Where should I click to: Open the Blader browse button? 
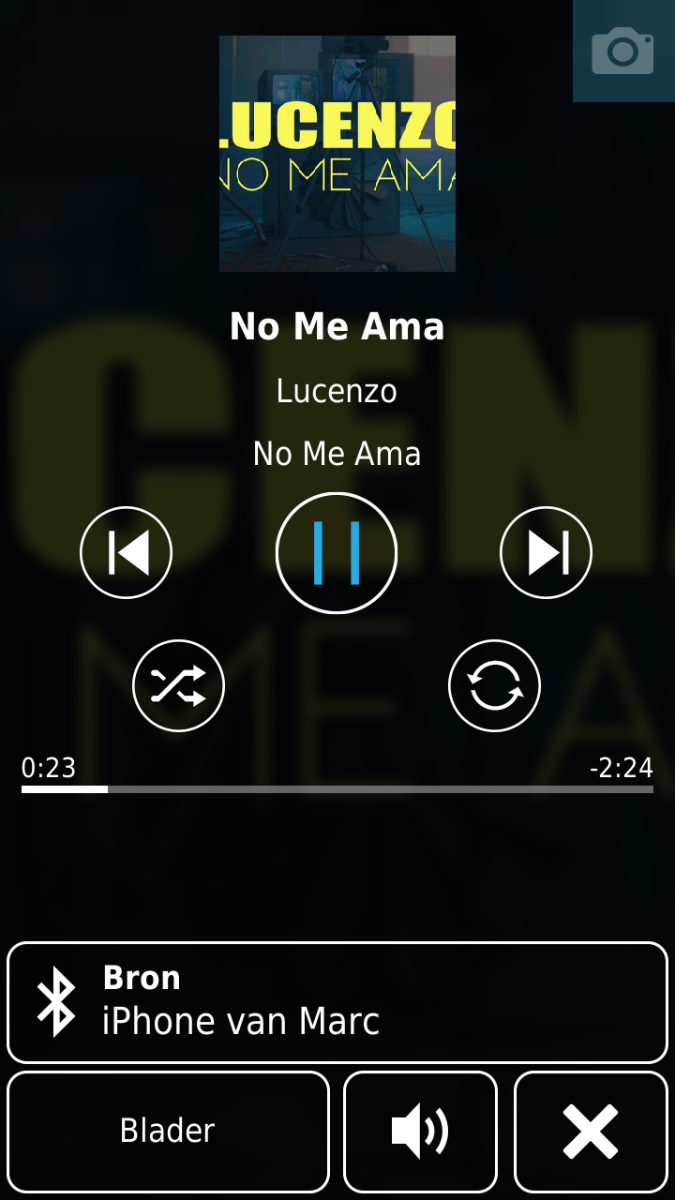pyautogui.click(x=168, y=1131)
